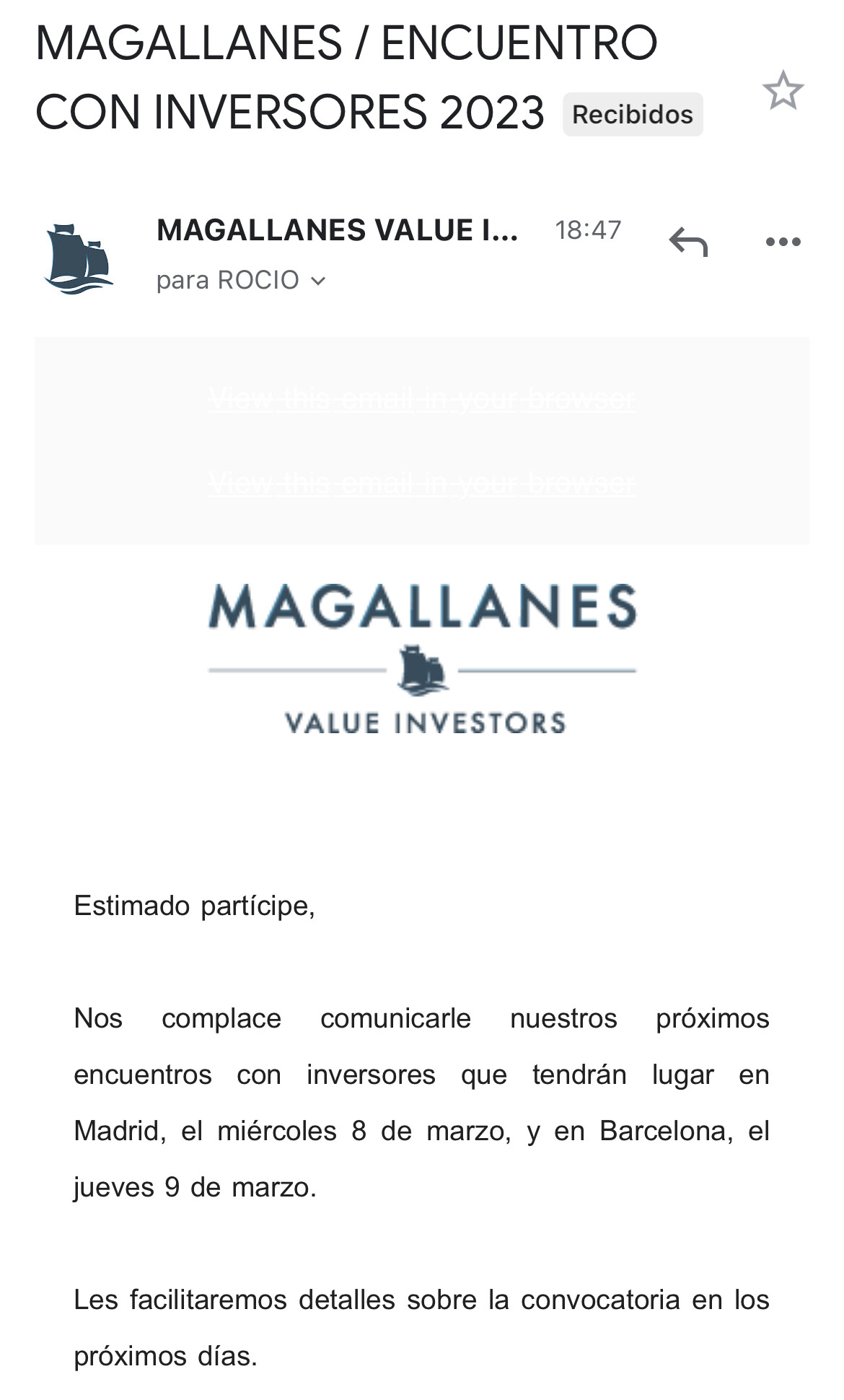
Task: Open the second 'View this email in your browser' link
Action: click(x=422, y=482)
